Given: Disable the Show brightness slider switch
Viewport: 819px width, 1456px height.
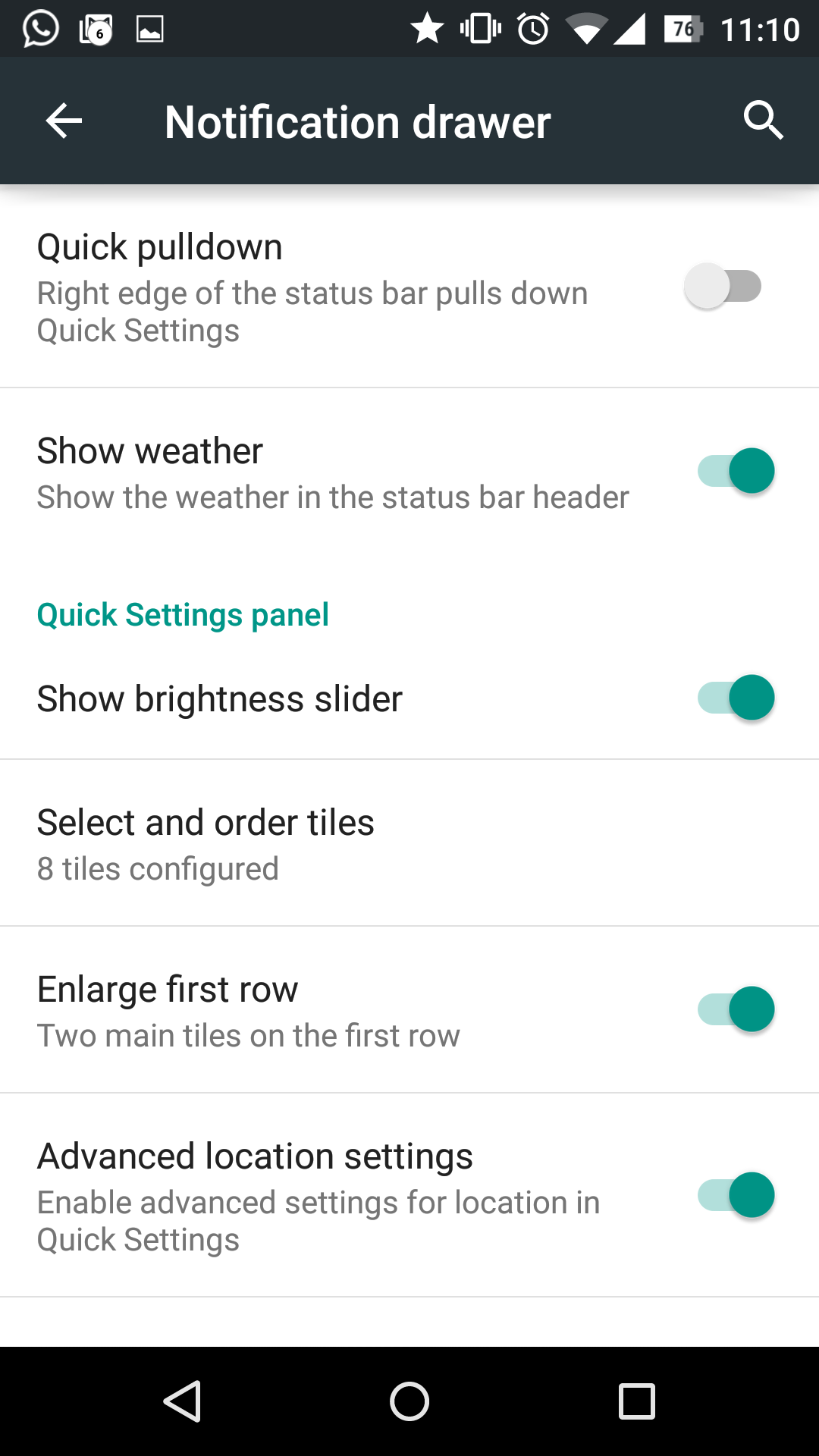Looking at the screenshot, I should 736,698.
